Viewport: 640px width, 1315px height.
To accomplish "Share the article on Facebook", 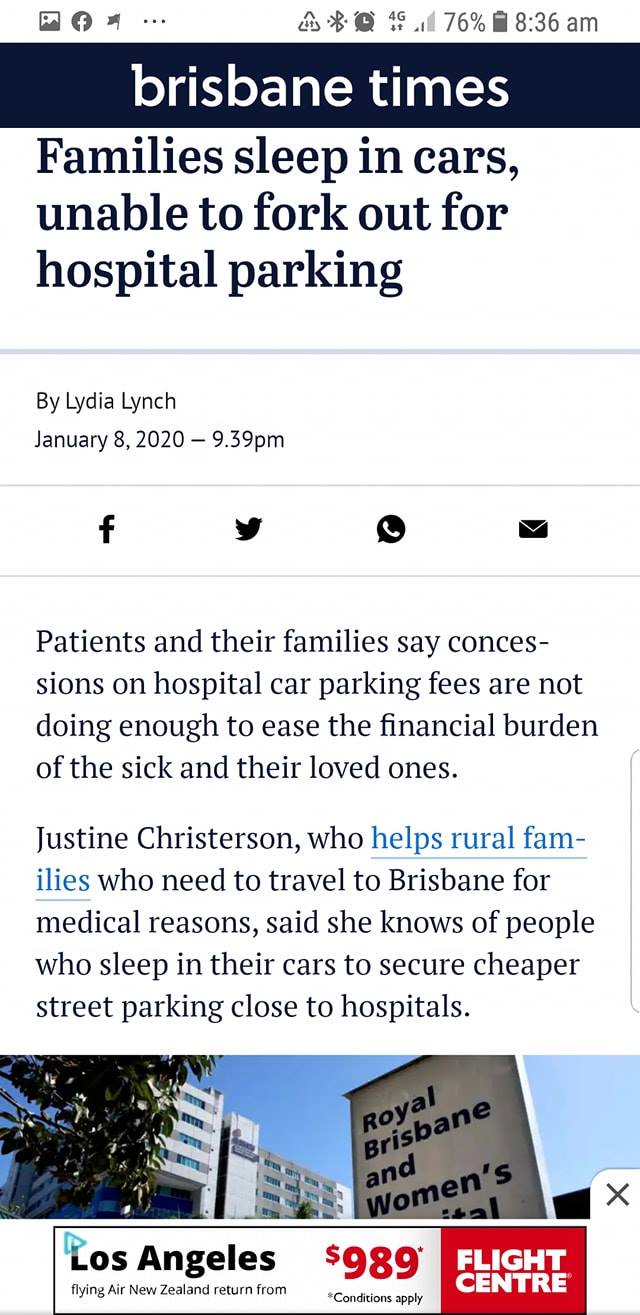I will 107,530.
